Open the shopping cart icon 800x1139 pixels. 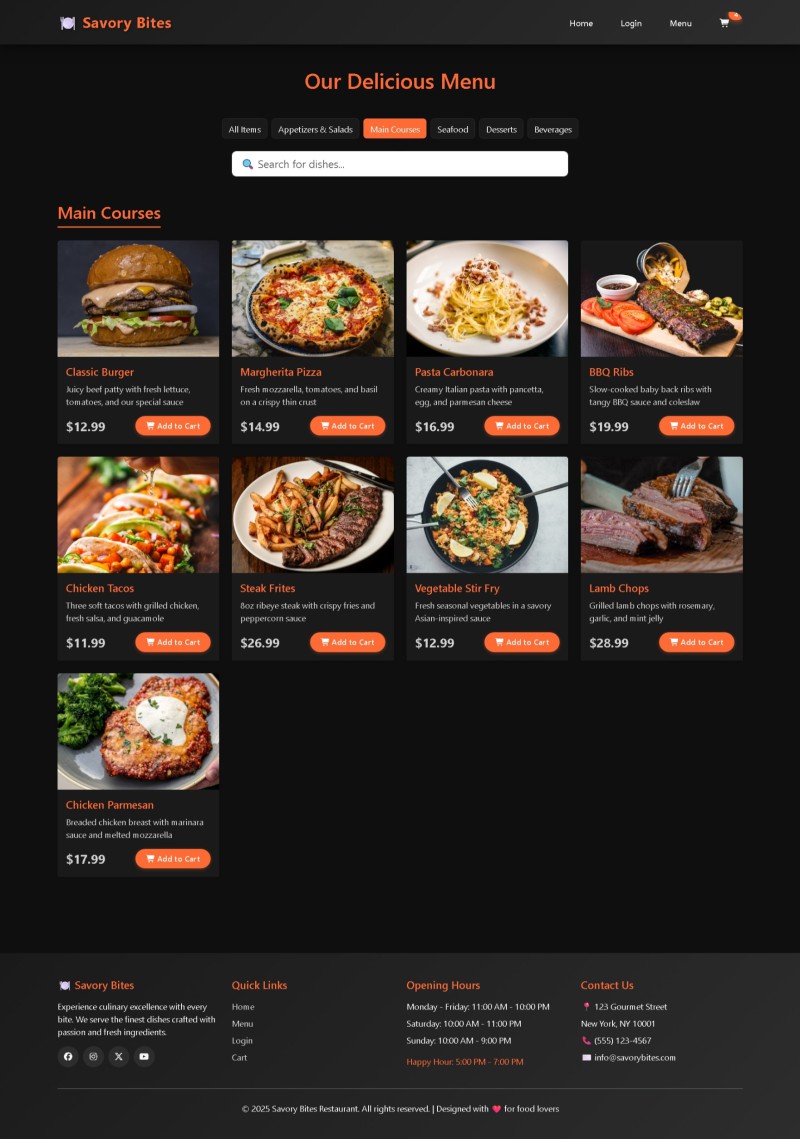tap(725, 23)
